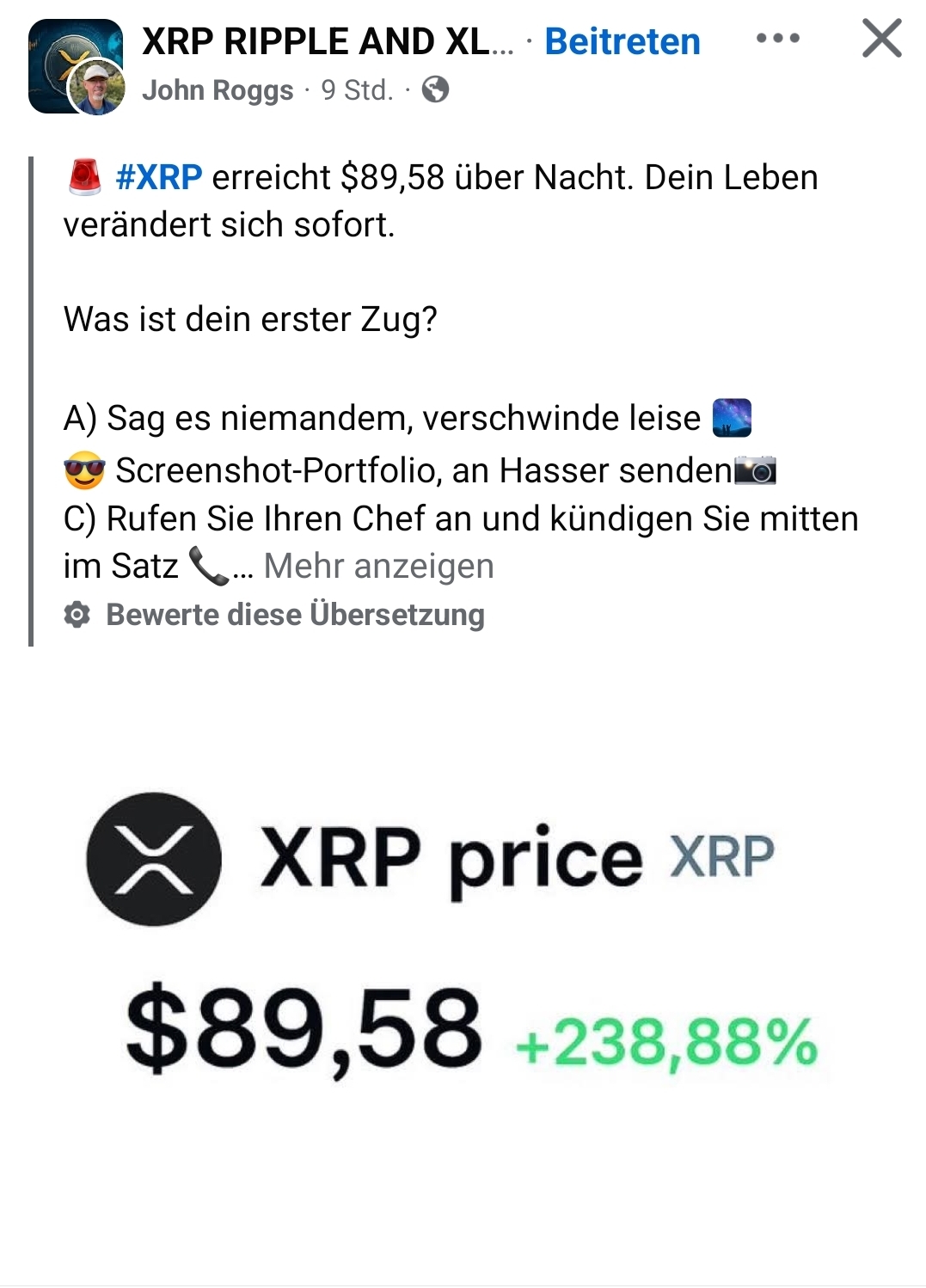Click the gear icon beside Bewerte diese Übersetzung
The width and height of the screenshot is (926, 1288).
pos(78,615)
